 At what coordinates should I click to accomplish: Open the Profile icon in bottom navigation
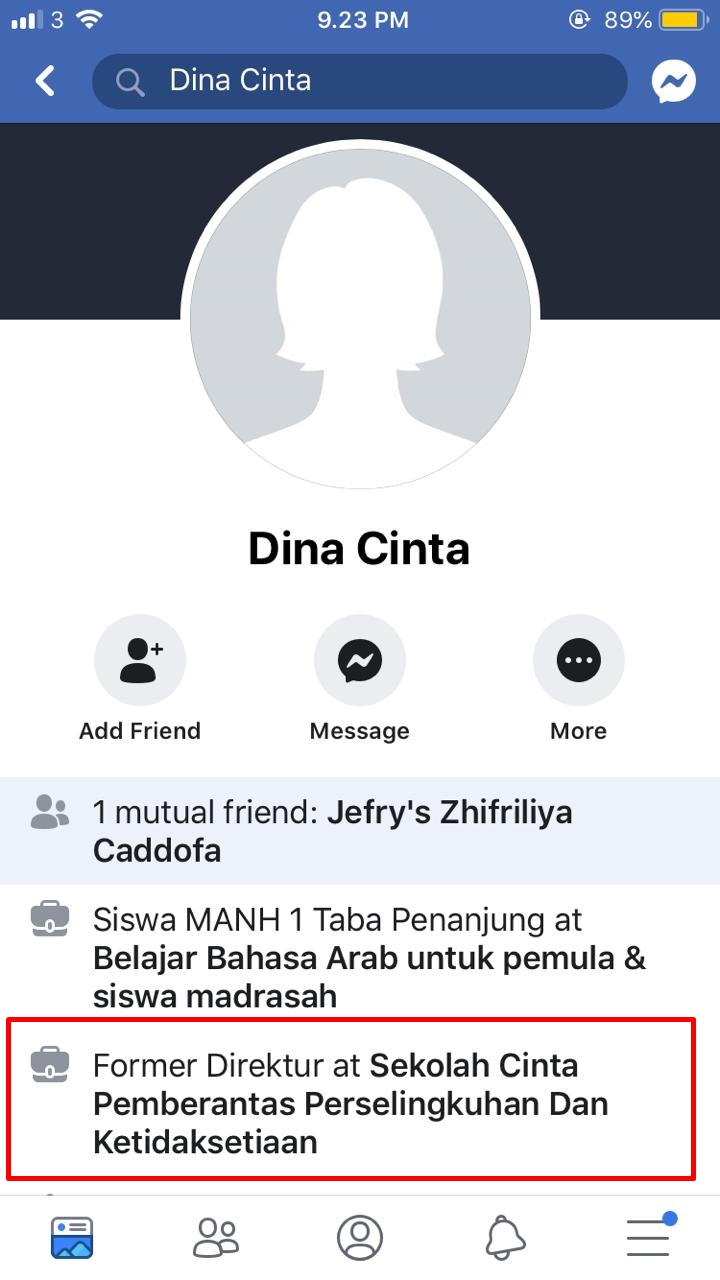[x=360, y=1236]
